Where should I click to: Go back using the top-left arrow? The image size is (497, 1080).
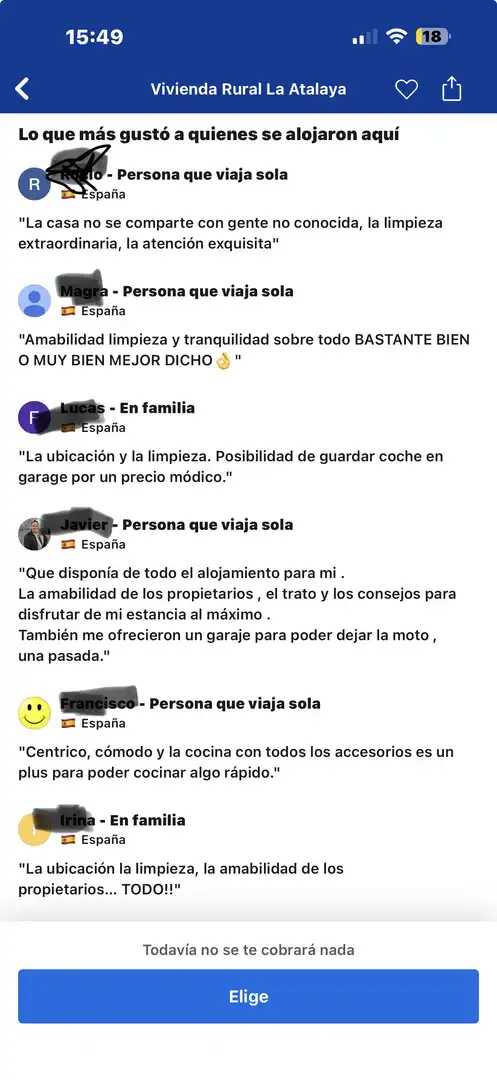click(x=23, y=89)
